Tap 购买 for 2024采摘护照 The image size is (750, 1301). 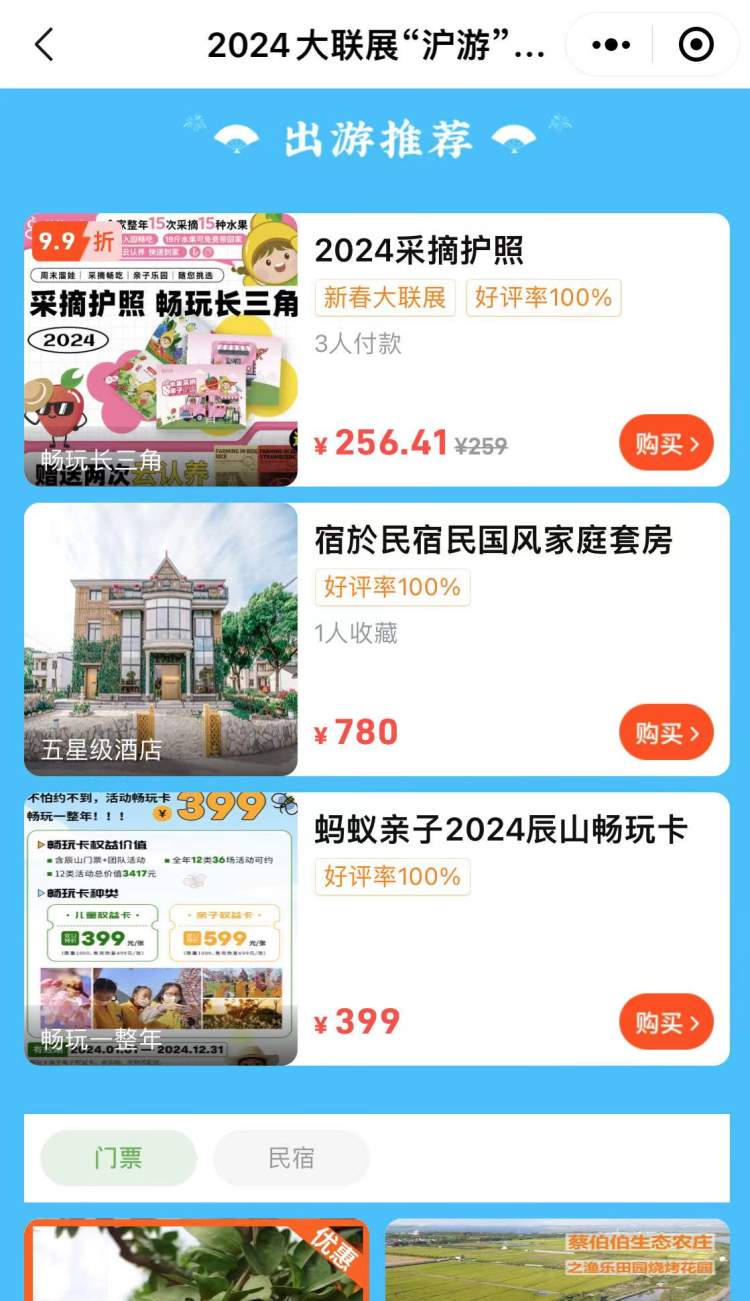[667, 443]
